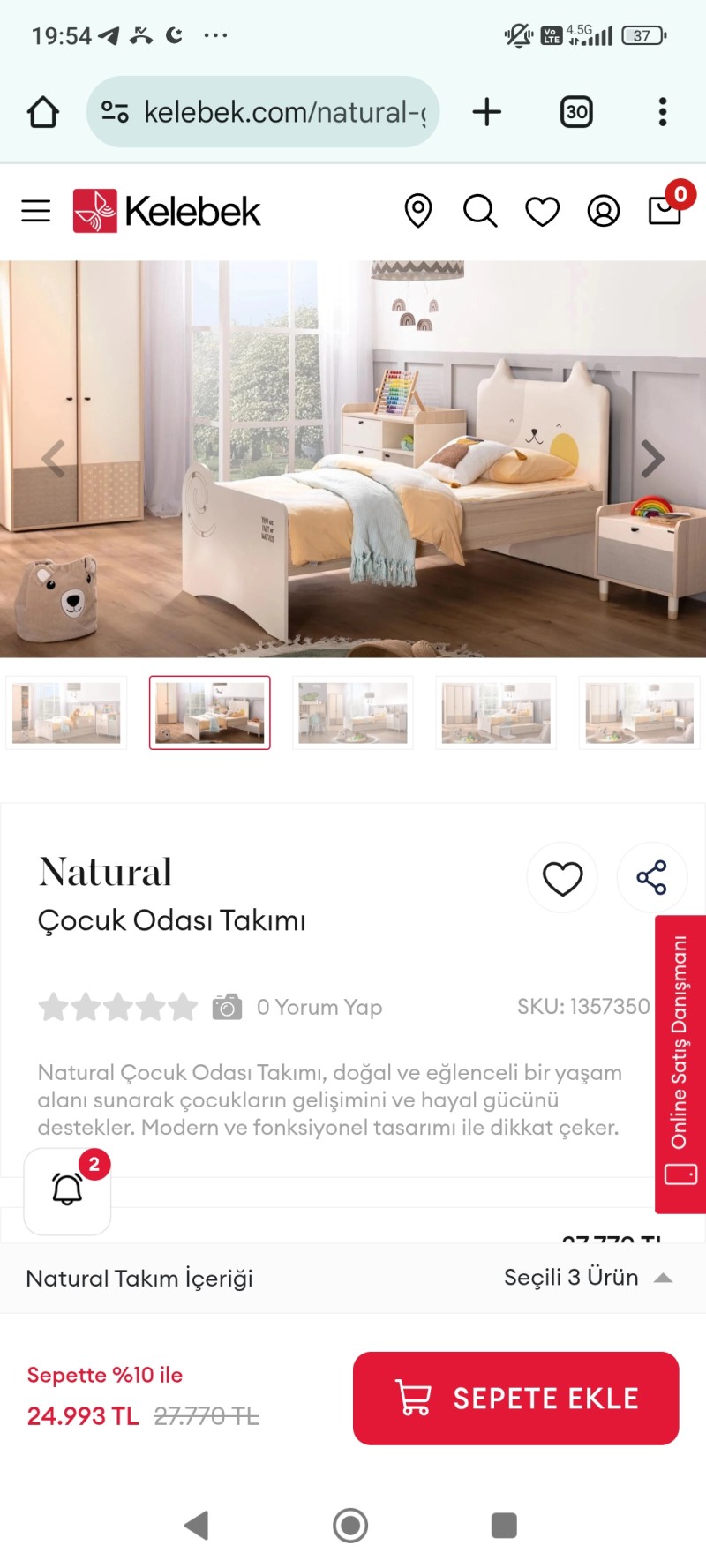Tap the search magnifier icon
This screenshot has height=1568, width=706.
point(480,211)
